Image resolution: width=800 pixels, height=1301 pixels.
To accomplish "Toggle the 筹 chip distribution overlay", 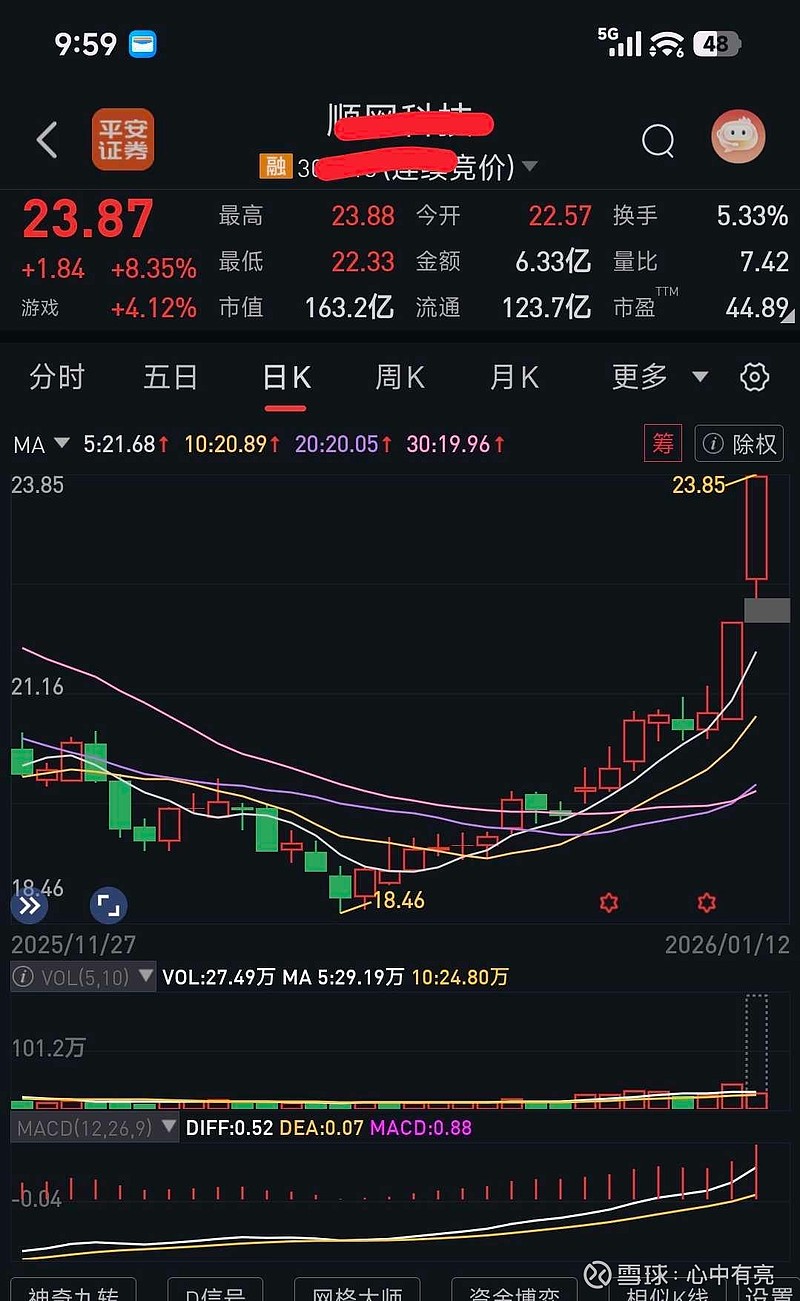I will pyautogui.click(x=662, y=443).
